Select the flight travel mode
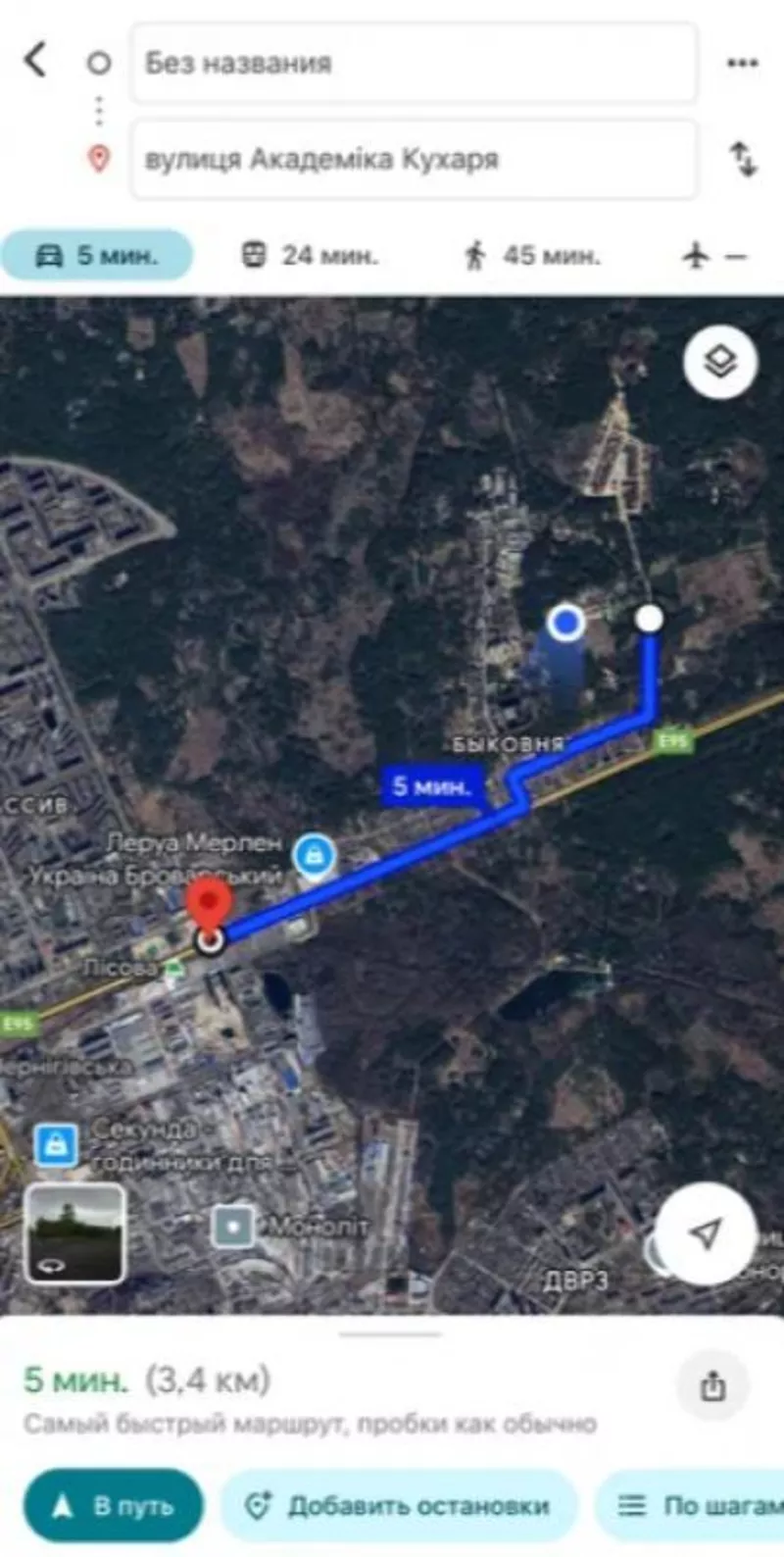This screenshot has width=784, height=1557. 712,256
